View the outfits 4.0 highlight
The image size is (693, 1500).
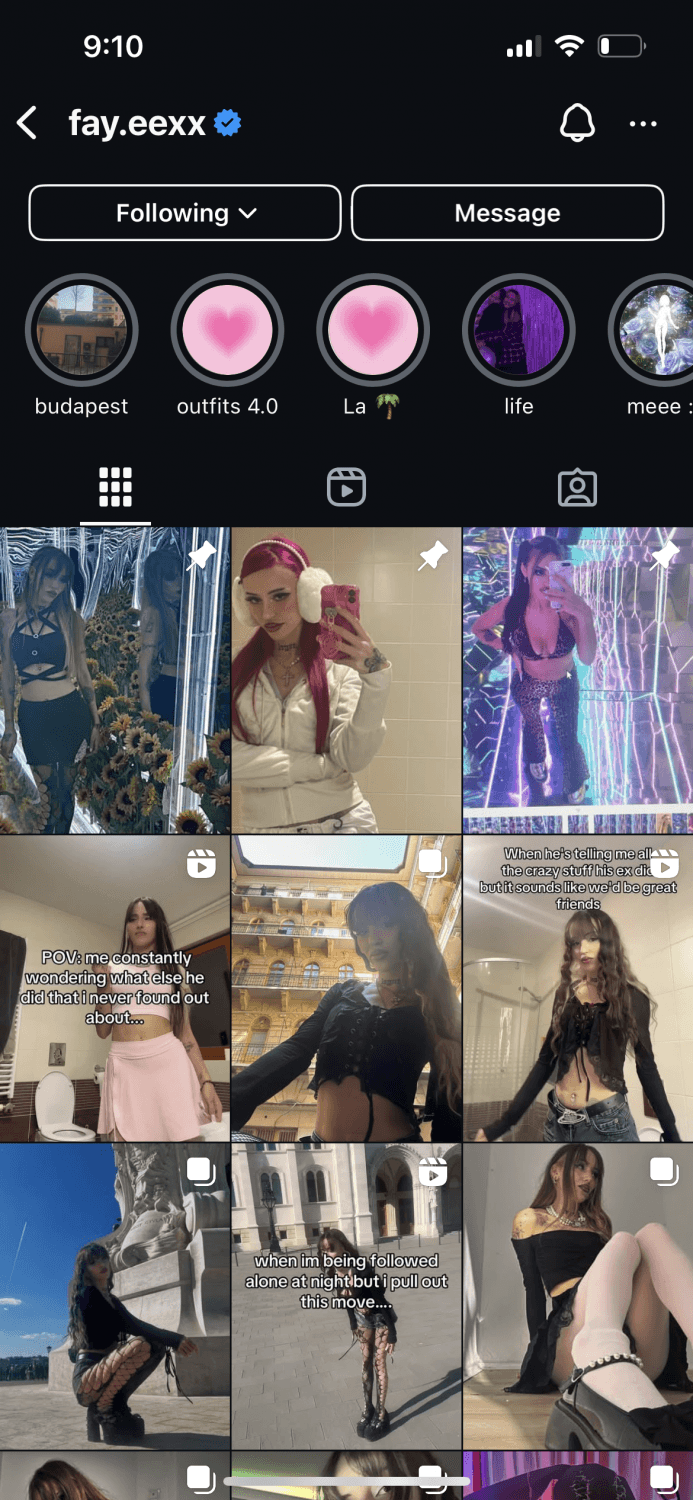coord(227,330)
